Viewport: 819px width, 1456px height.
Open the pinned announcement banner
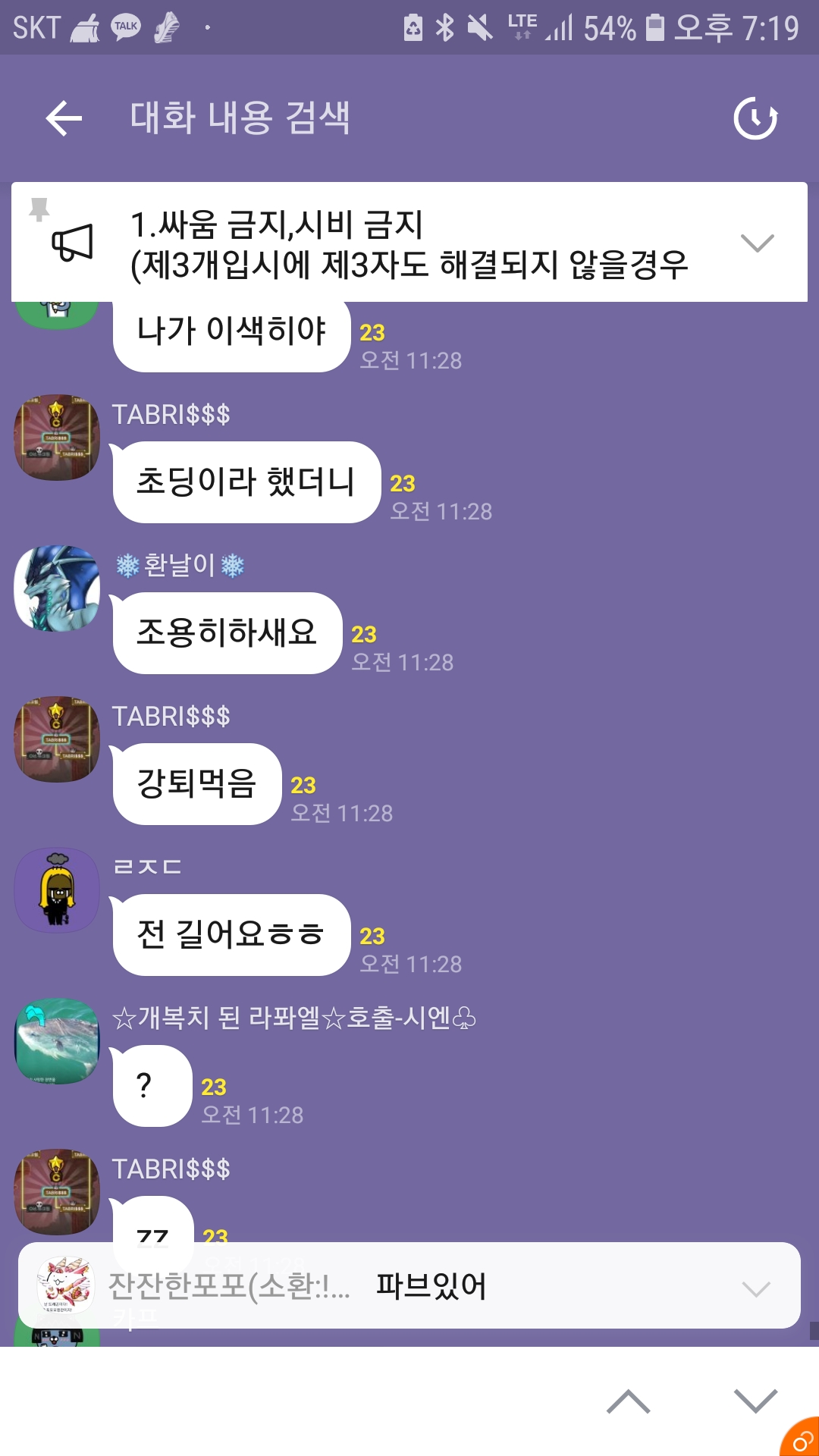[x=409, y=243]
